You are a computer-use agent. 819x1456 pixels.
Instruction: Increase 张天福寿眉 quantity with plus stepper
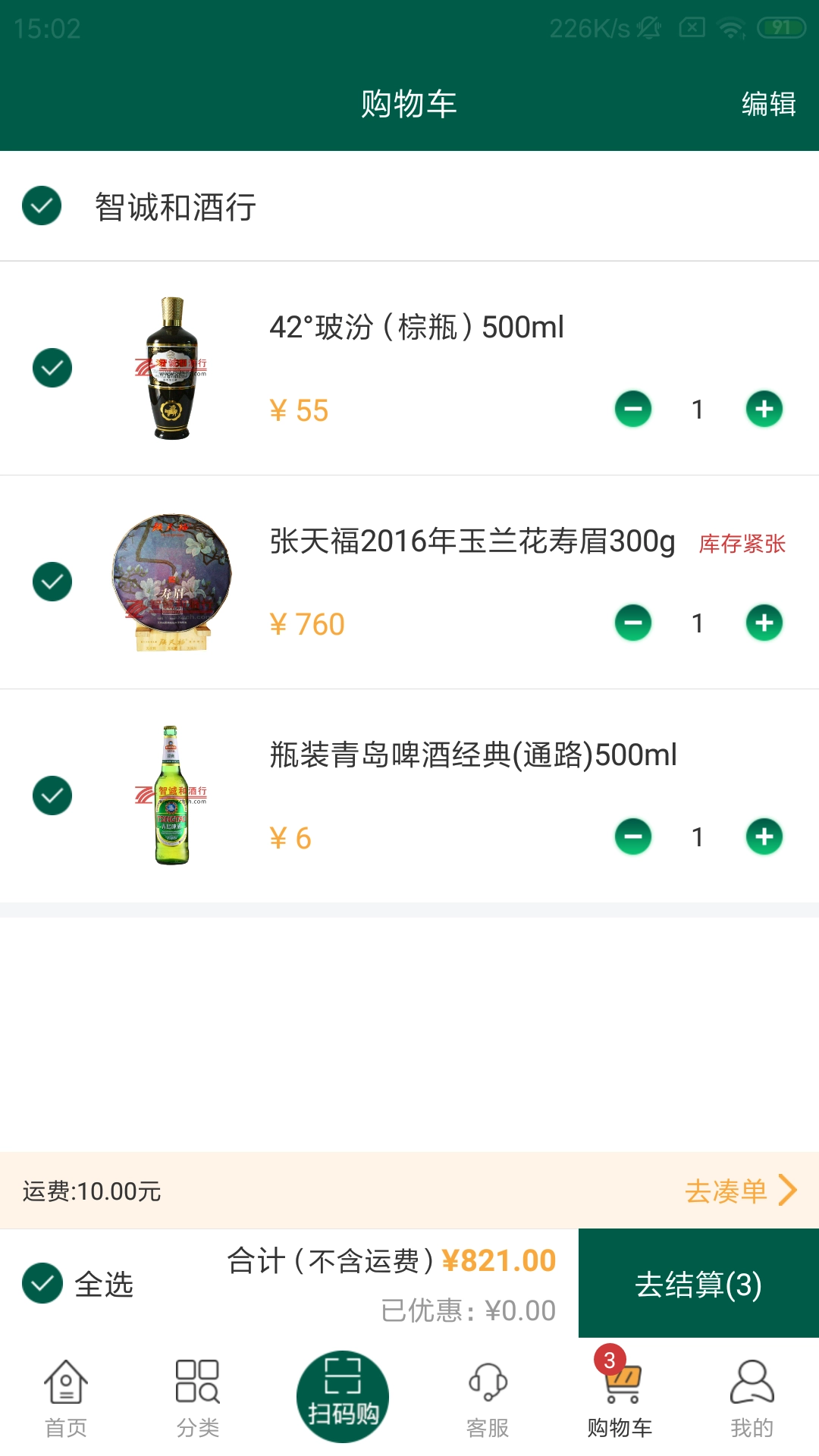(x=764, y=622)
